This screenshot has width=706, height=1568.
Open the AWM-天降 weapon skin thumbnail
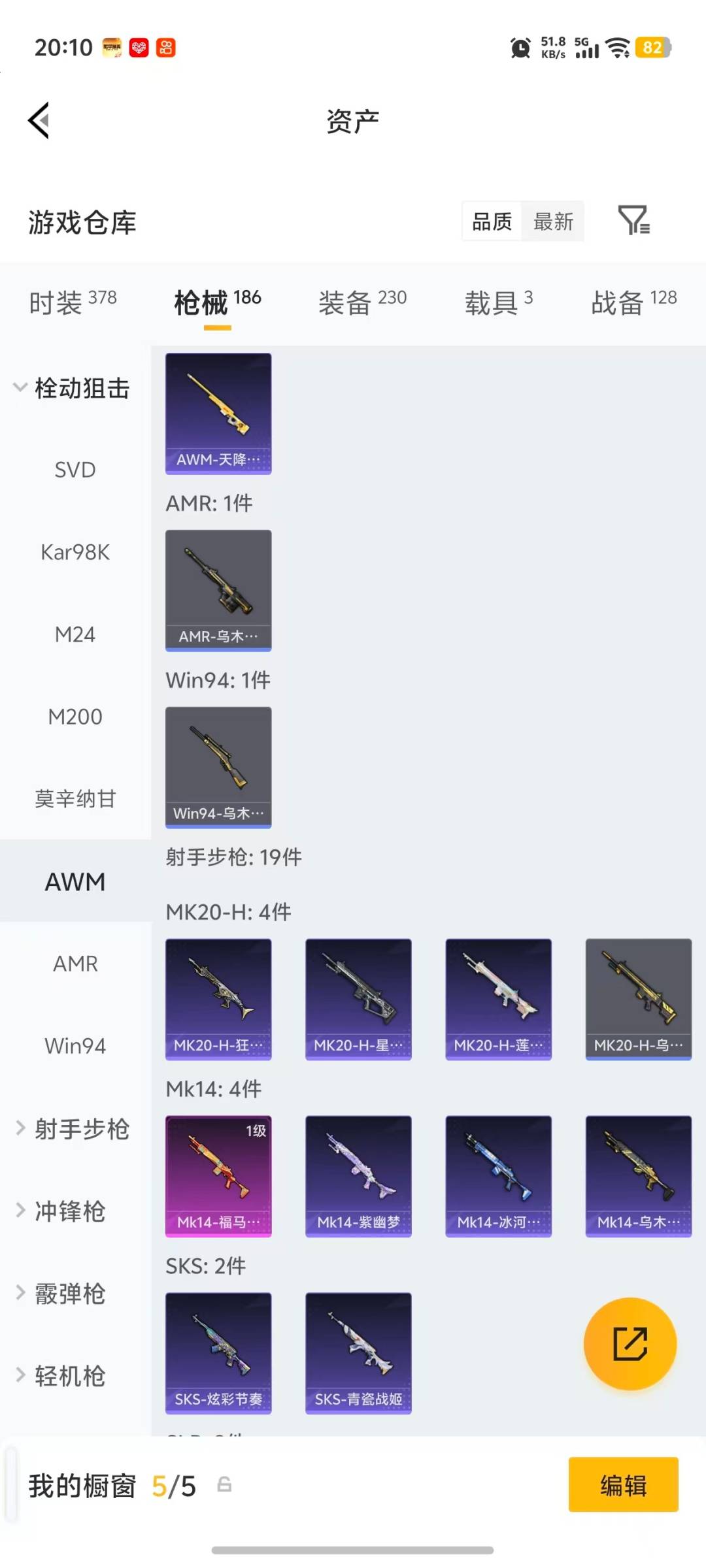click(x=218, y=412)
